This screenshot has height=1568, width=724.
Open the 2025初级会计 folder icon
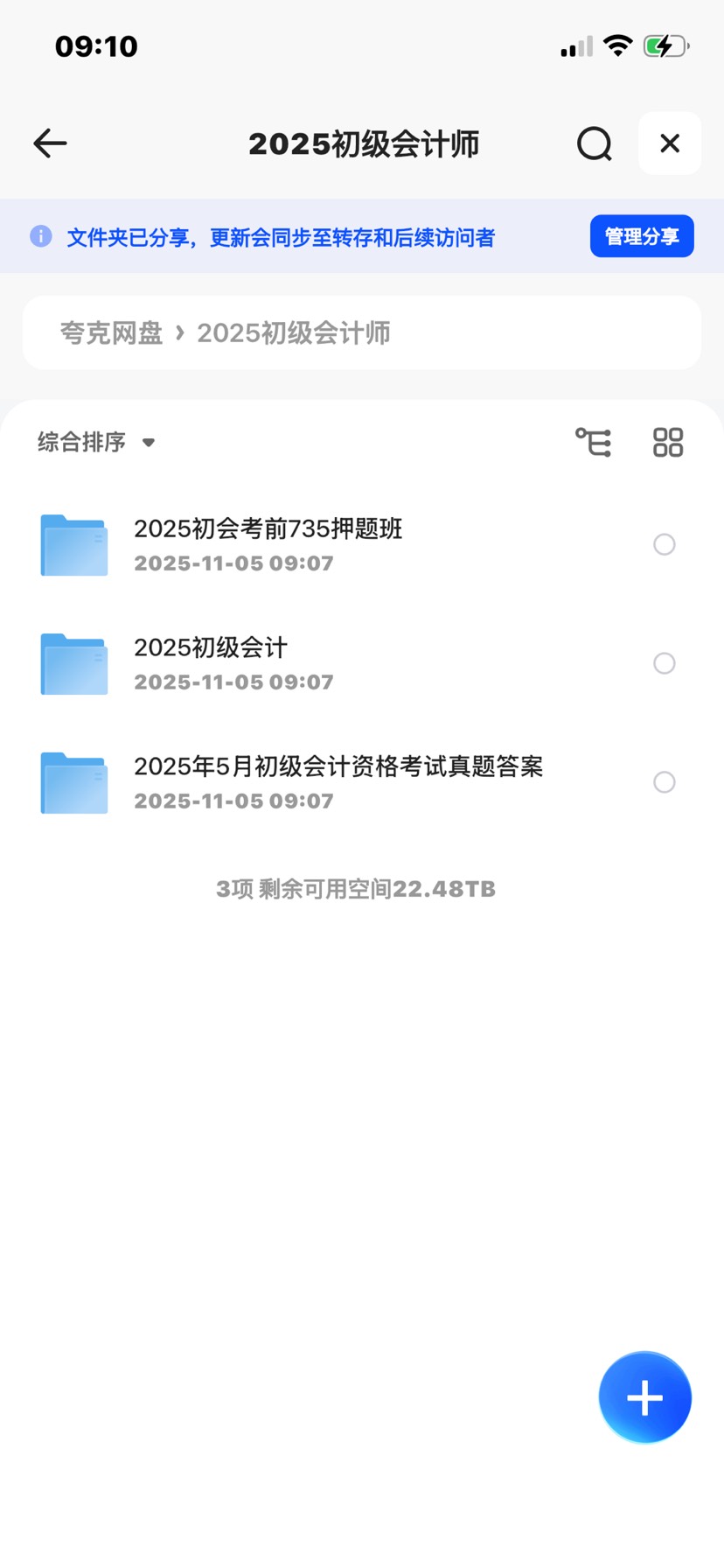coord(73,663)
